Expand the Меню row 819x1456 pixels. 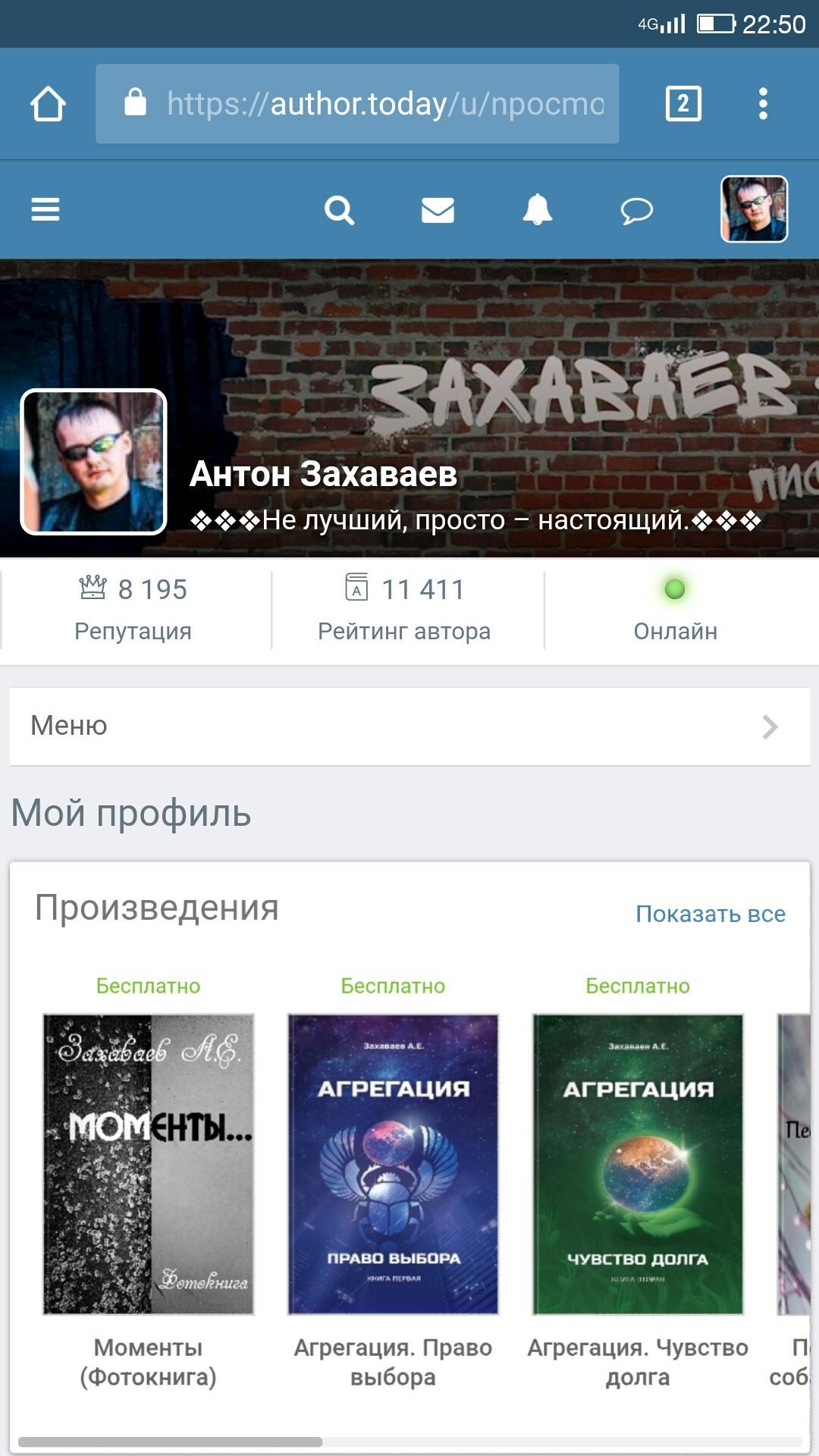409,726
